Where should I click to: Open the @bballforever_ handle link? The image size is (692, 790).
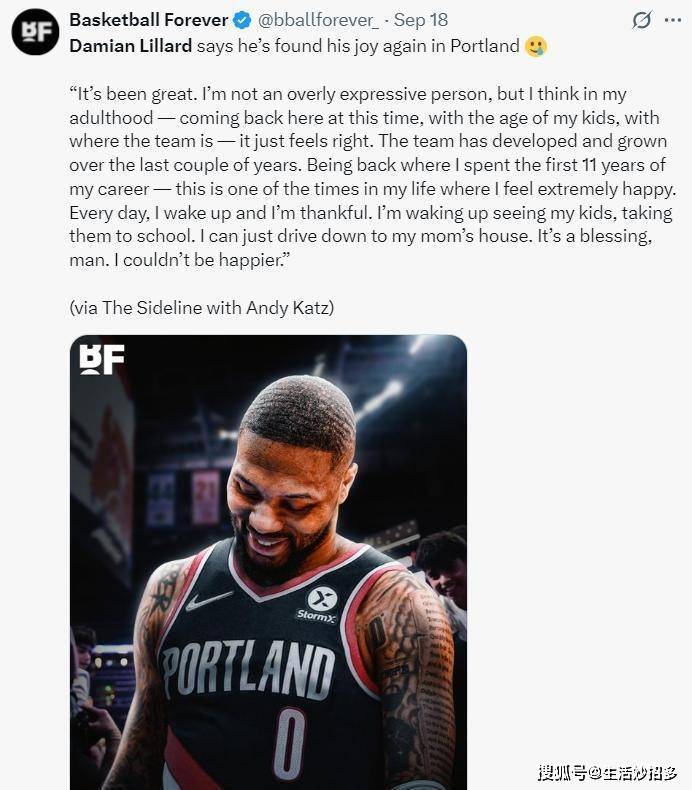pos(319,20)
